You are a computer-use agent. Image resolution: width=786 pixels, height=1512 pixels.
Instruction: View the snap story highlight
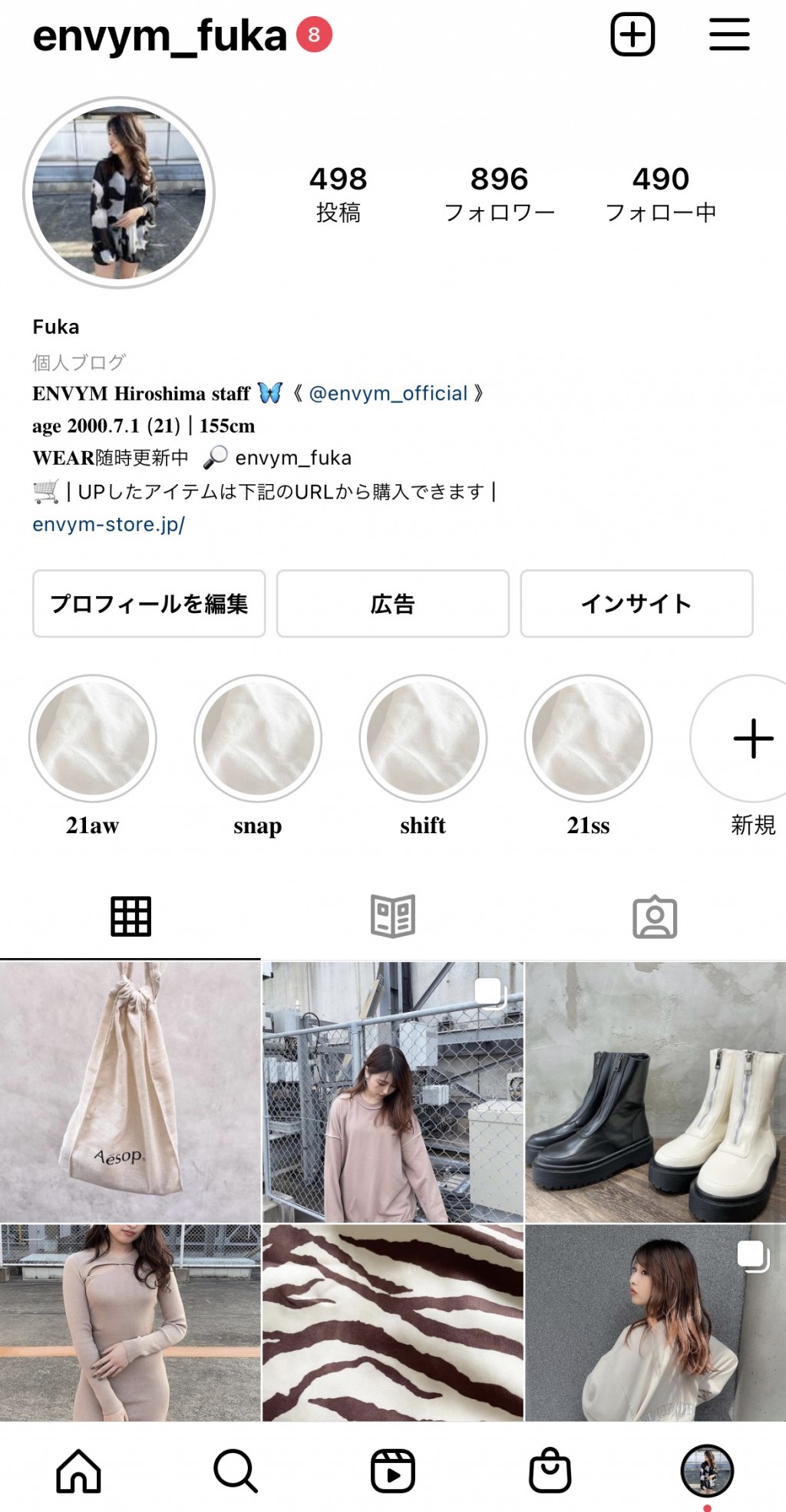pos(258,739)
